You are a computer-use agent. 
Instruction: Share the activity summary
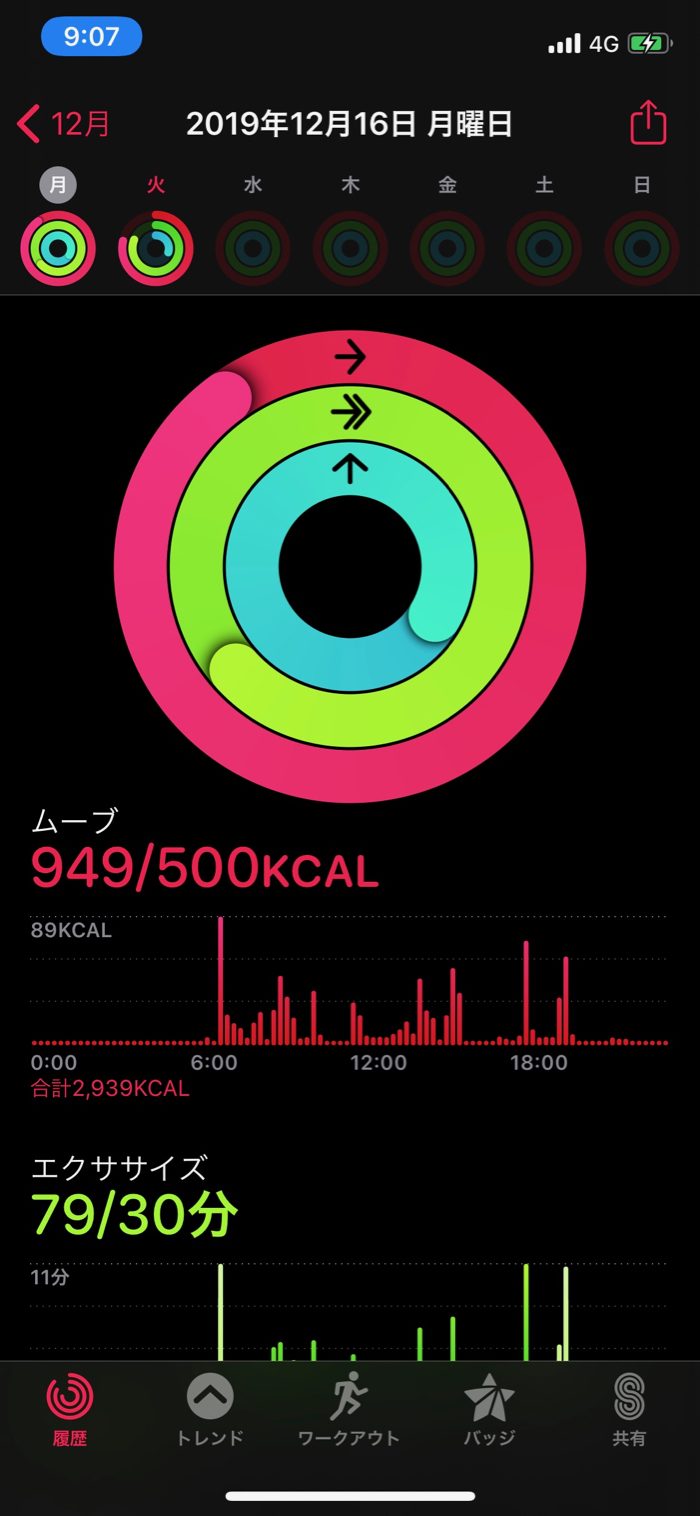(648, 124)
